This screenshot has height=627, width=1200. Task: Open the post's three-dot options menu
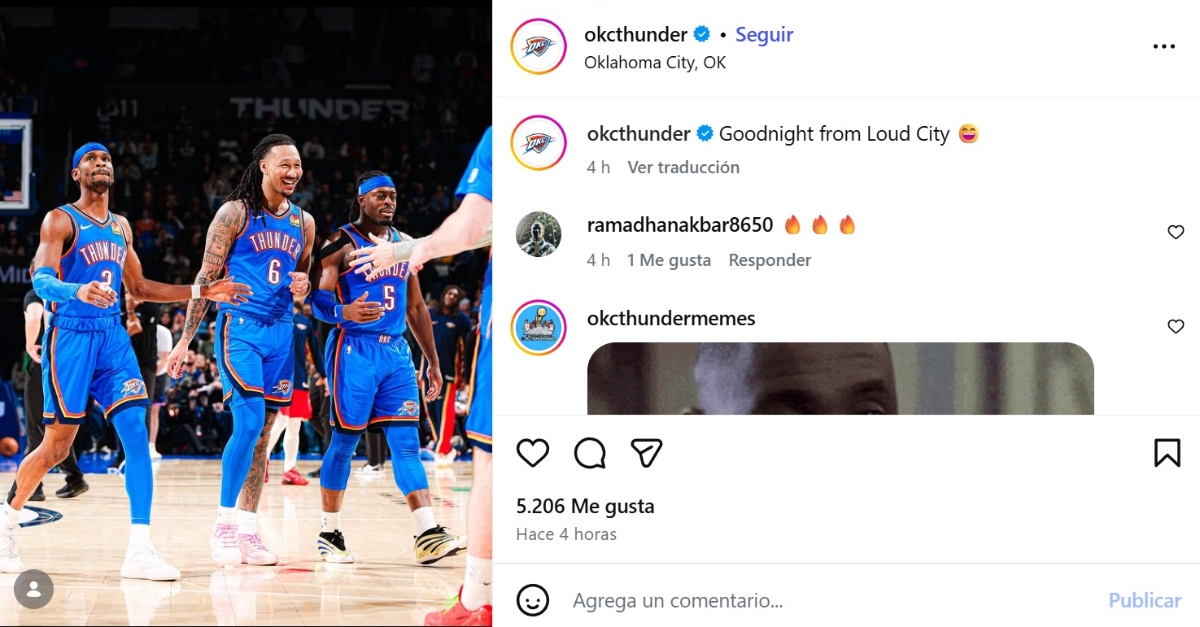(x=1163, y=47)
